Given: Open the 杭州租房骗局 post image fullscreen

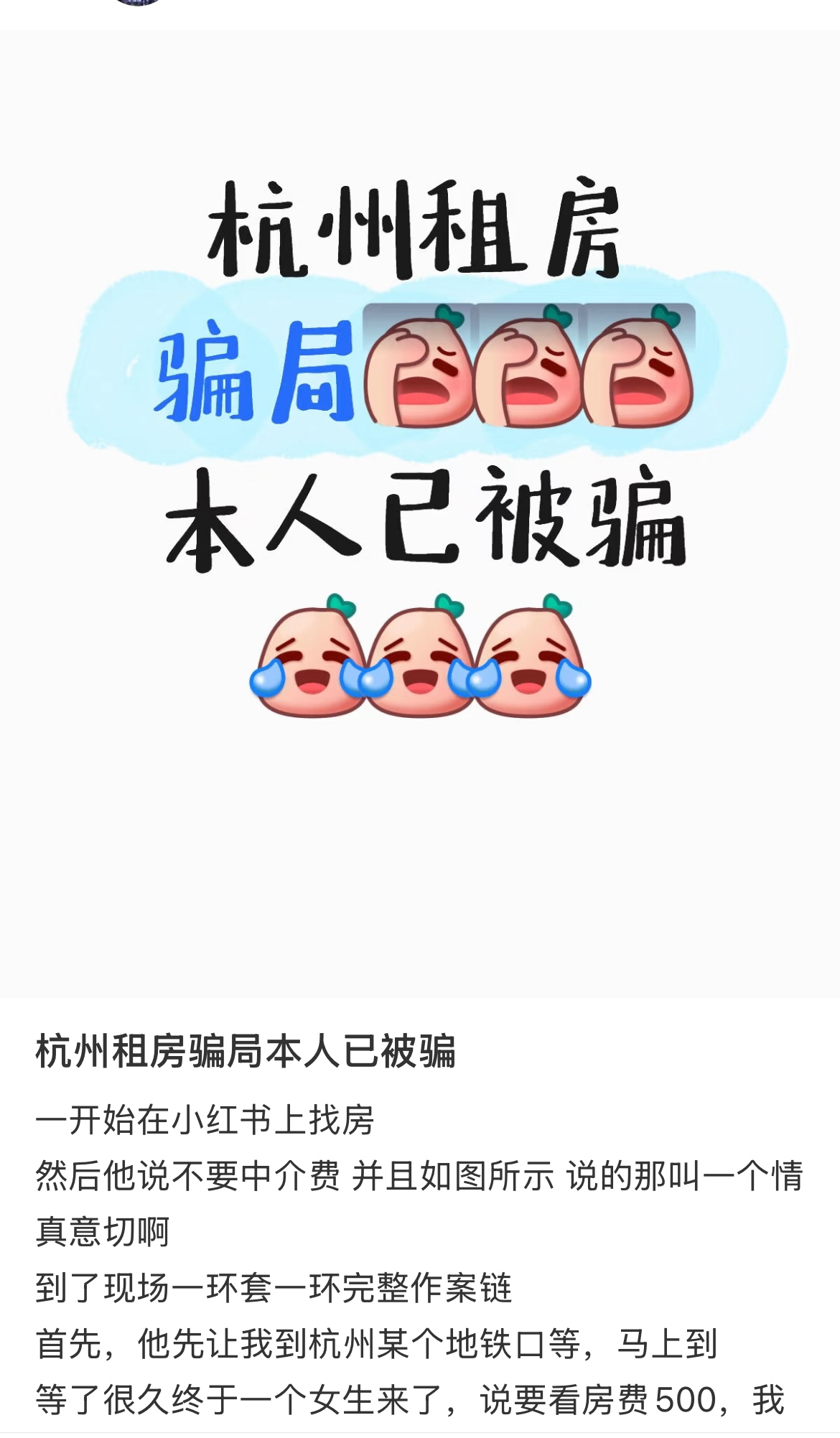Looking at the screenshot, I should (x=420, y=513).
